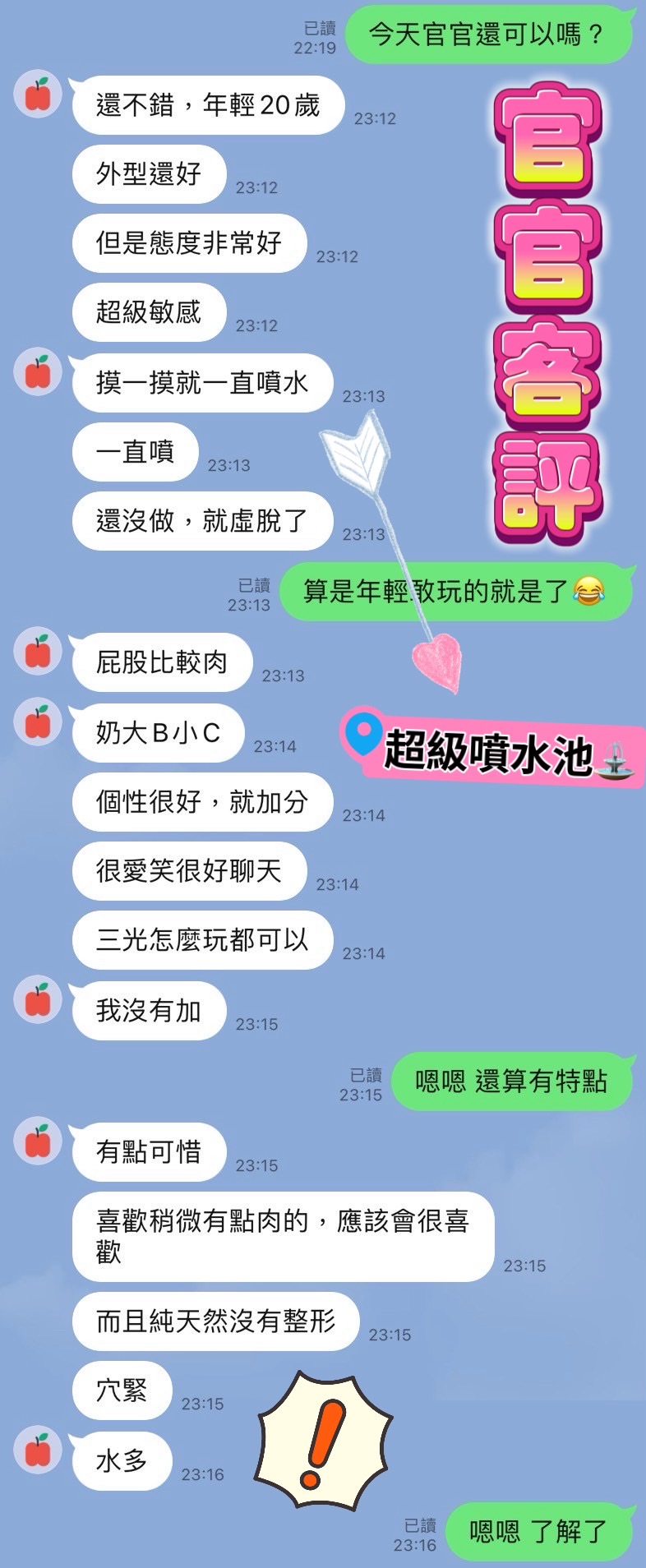The image size is (646, 1568).
Task: Tap the apple avatar next to 我沒有加
Action: [x=37, y=1000]
